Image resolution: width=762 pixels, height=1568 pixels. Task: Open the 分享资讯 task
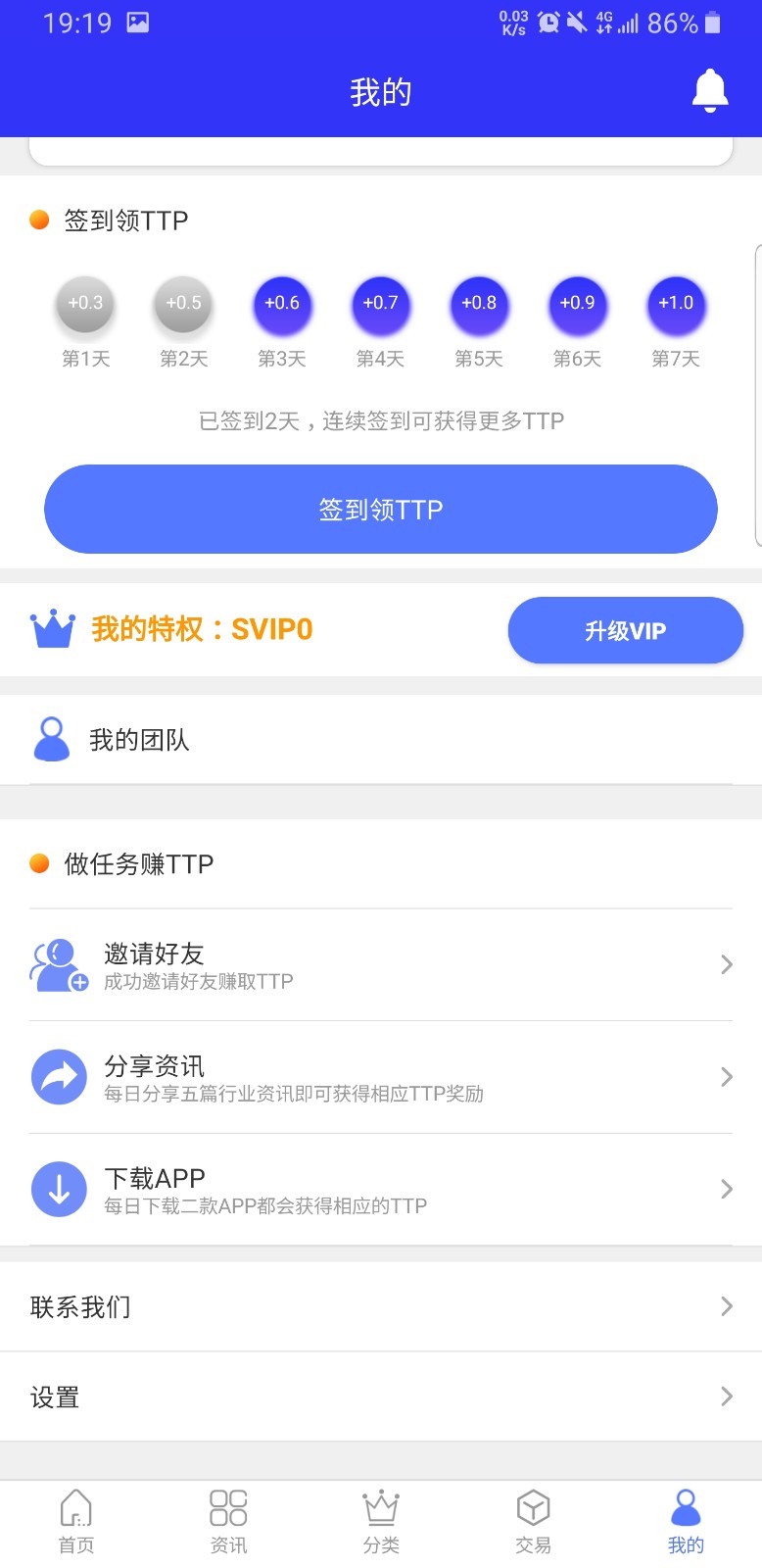coord(381,1078)
